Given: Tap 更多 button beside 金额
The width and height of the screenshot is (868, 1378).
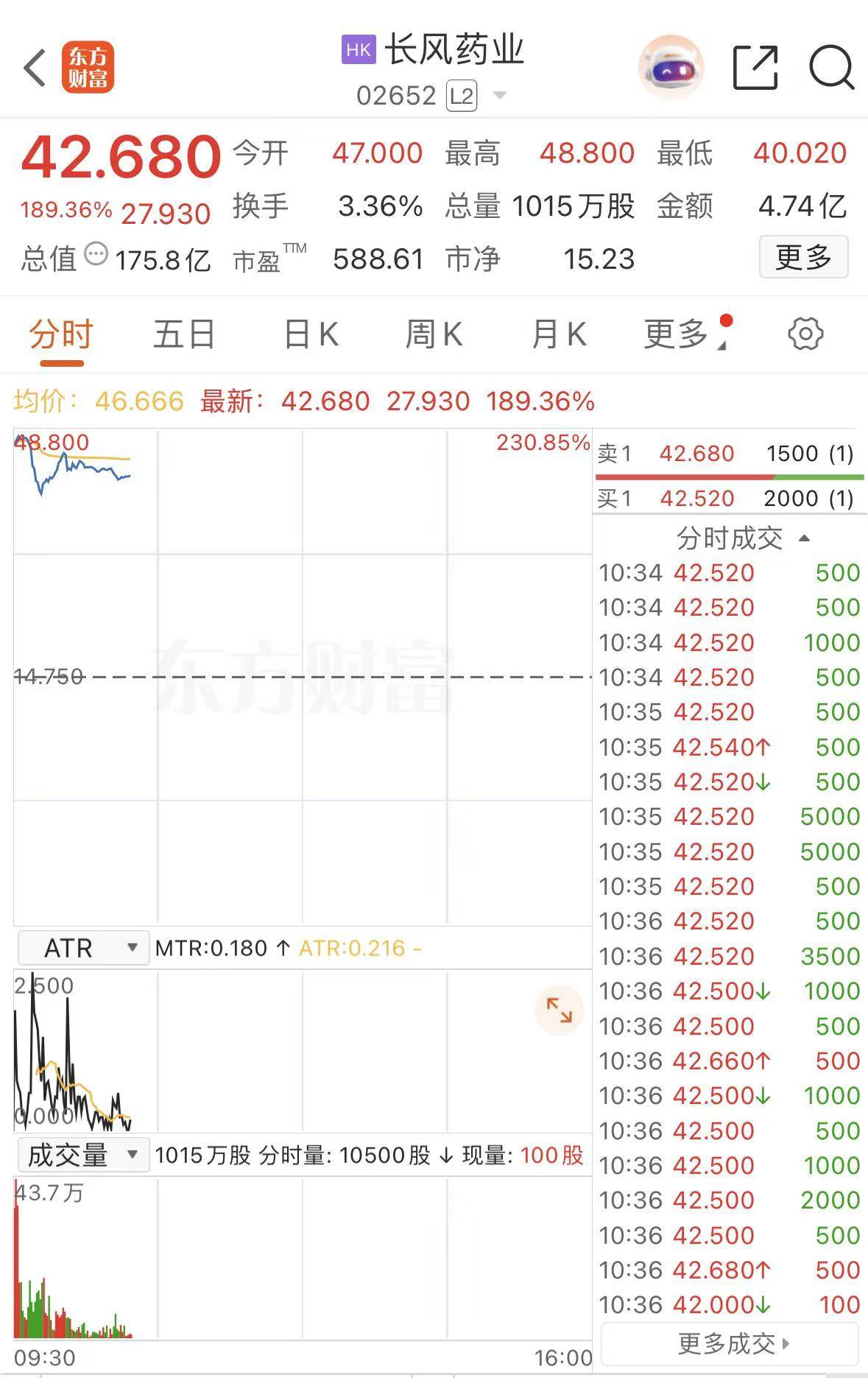Looking at the screenshot, I should (802, 257).
